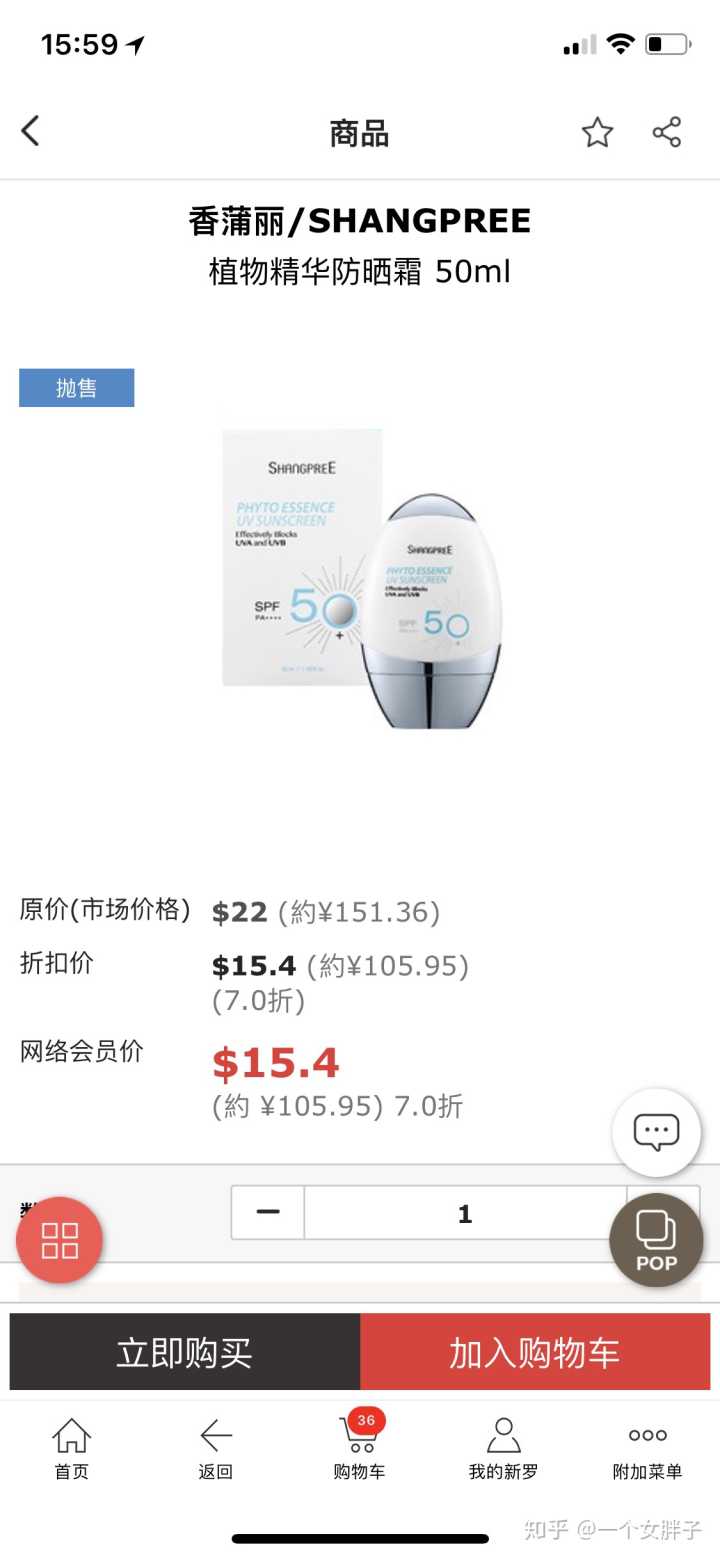Image resolution: width=720 pixels, height=1559 pixels.
Task: Open the 我的新罗 account tab
Action: point(503,1448)
